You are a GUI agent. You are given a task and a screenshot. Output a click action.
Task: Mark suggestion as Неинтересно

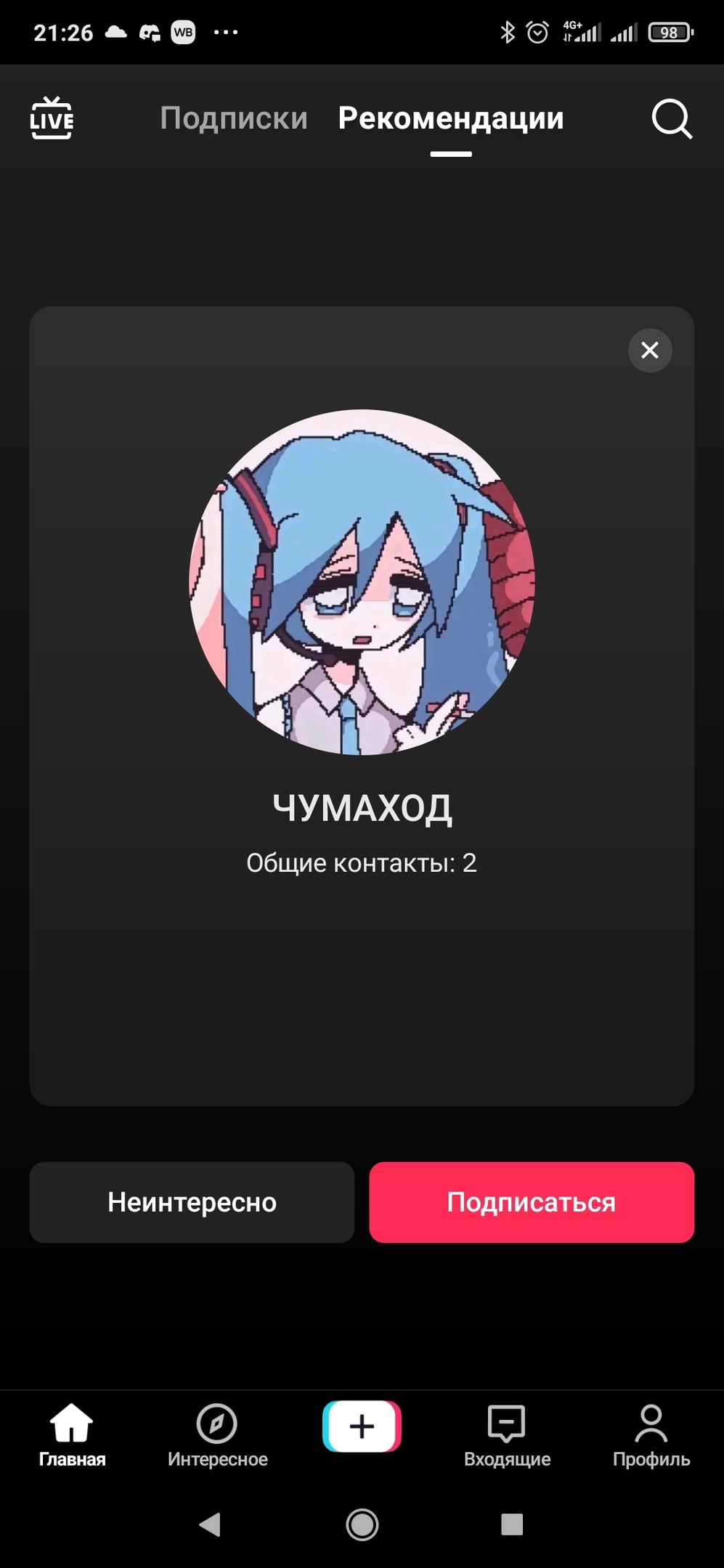(192, 1202)
